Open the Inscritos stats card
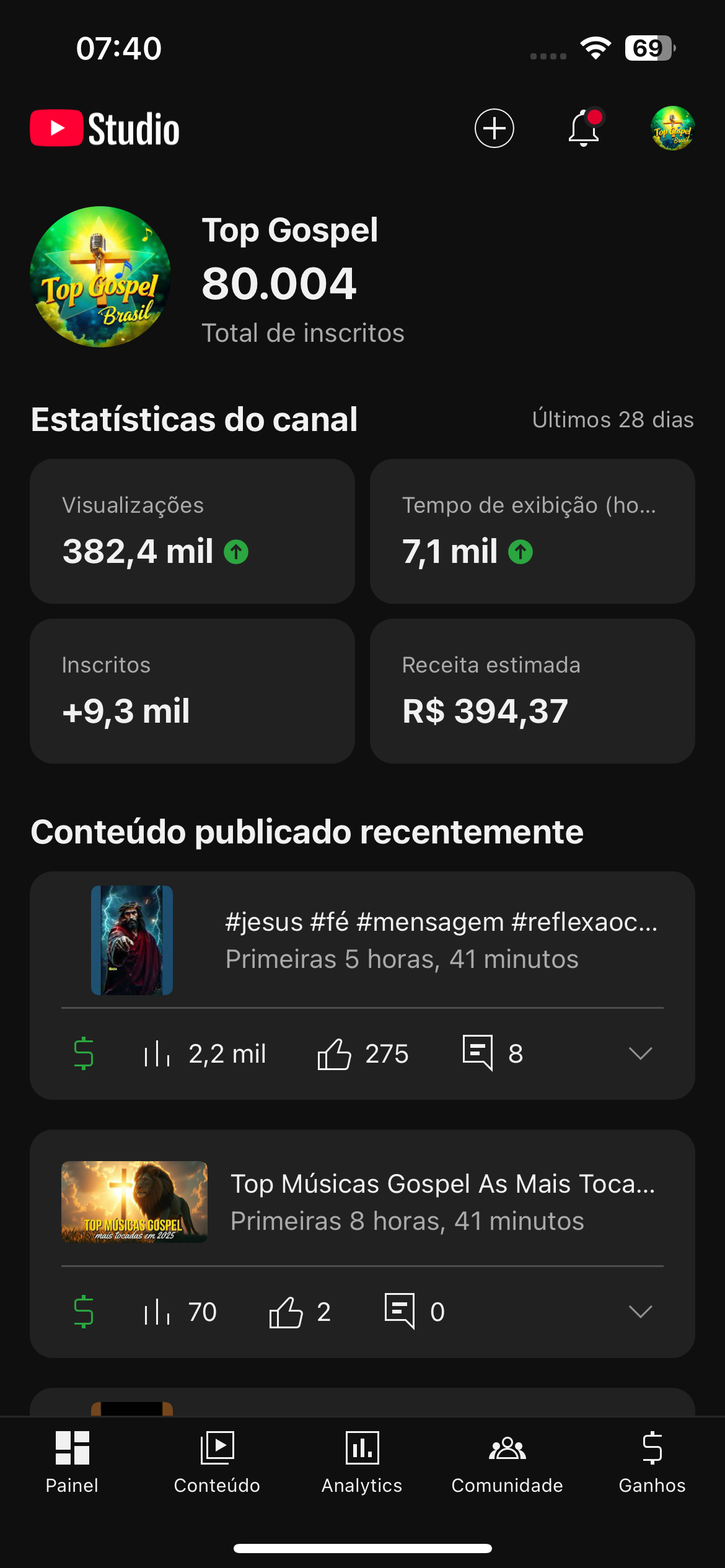This screenshot has height=1568, width=725. tap(192, 691)
